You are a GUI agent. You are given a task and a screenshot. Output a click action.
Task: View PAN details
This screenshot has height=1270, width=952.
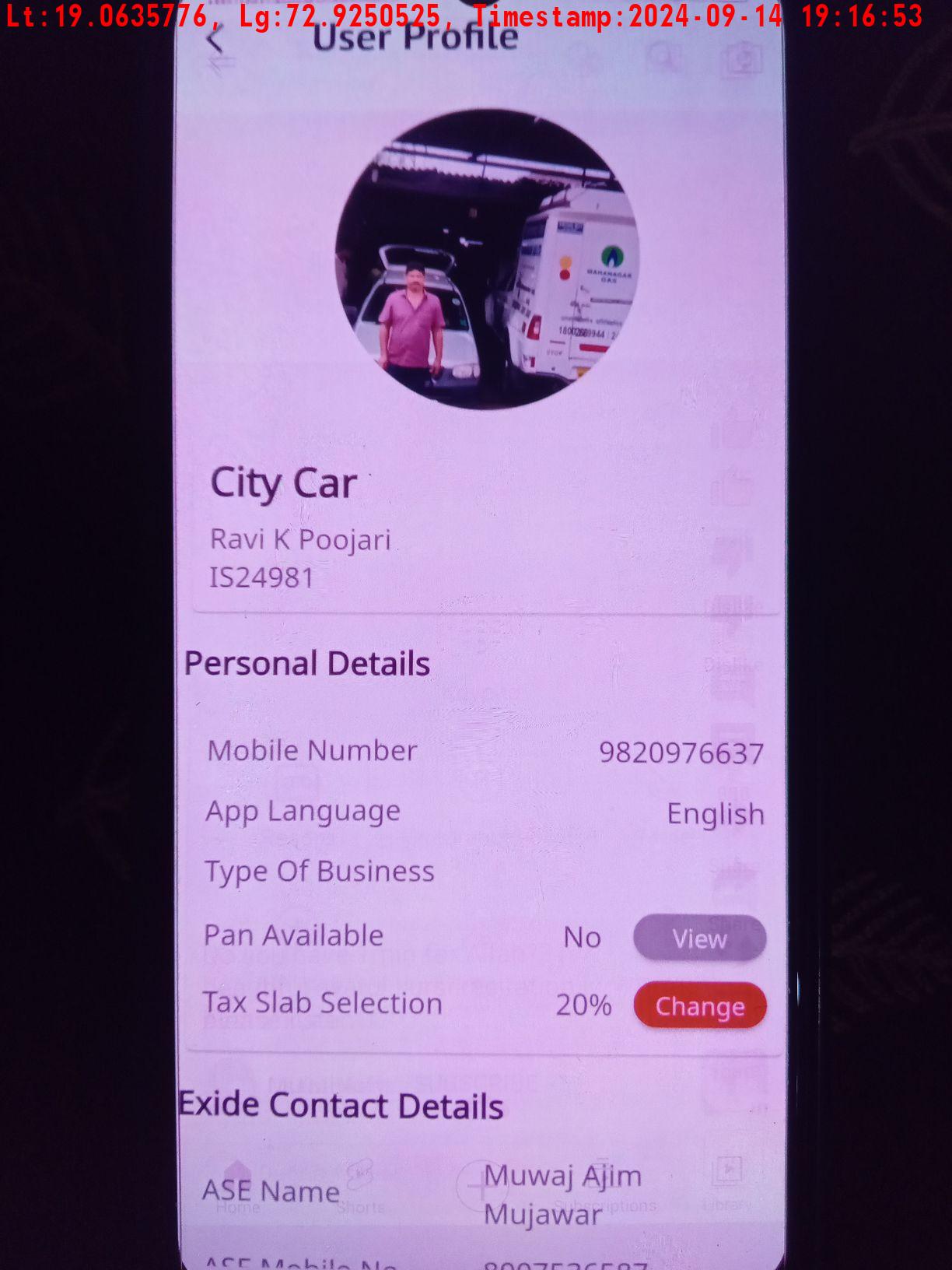point(699,938)
